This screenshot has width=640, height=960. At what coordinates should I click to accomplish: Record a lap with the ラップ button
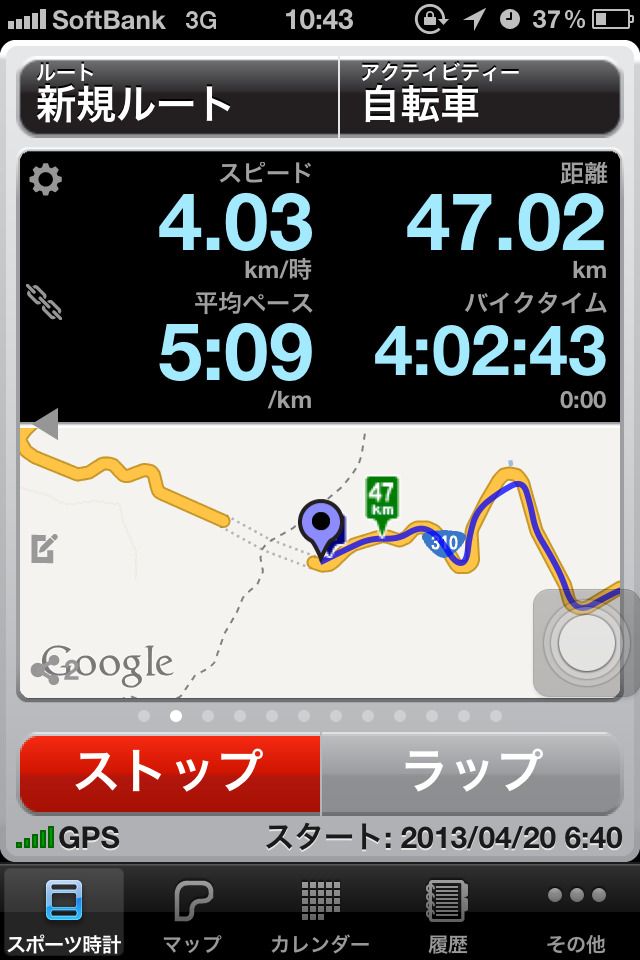coord(470,774)
